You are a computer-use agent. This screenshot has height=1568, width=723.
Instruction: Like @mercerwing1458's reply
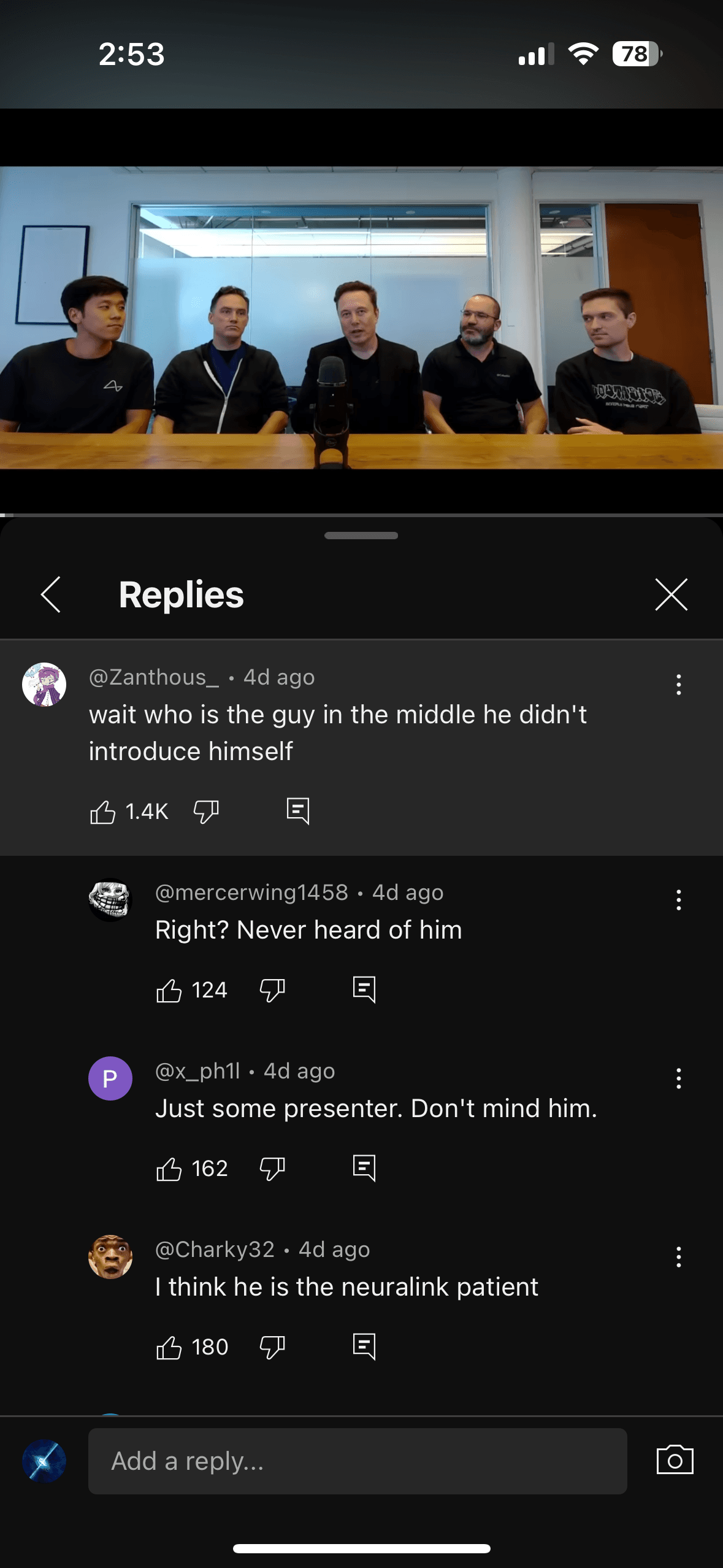point(169,990)
